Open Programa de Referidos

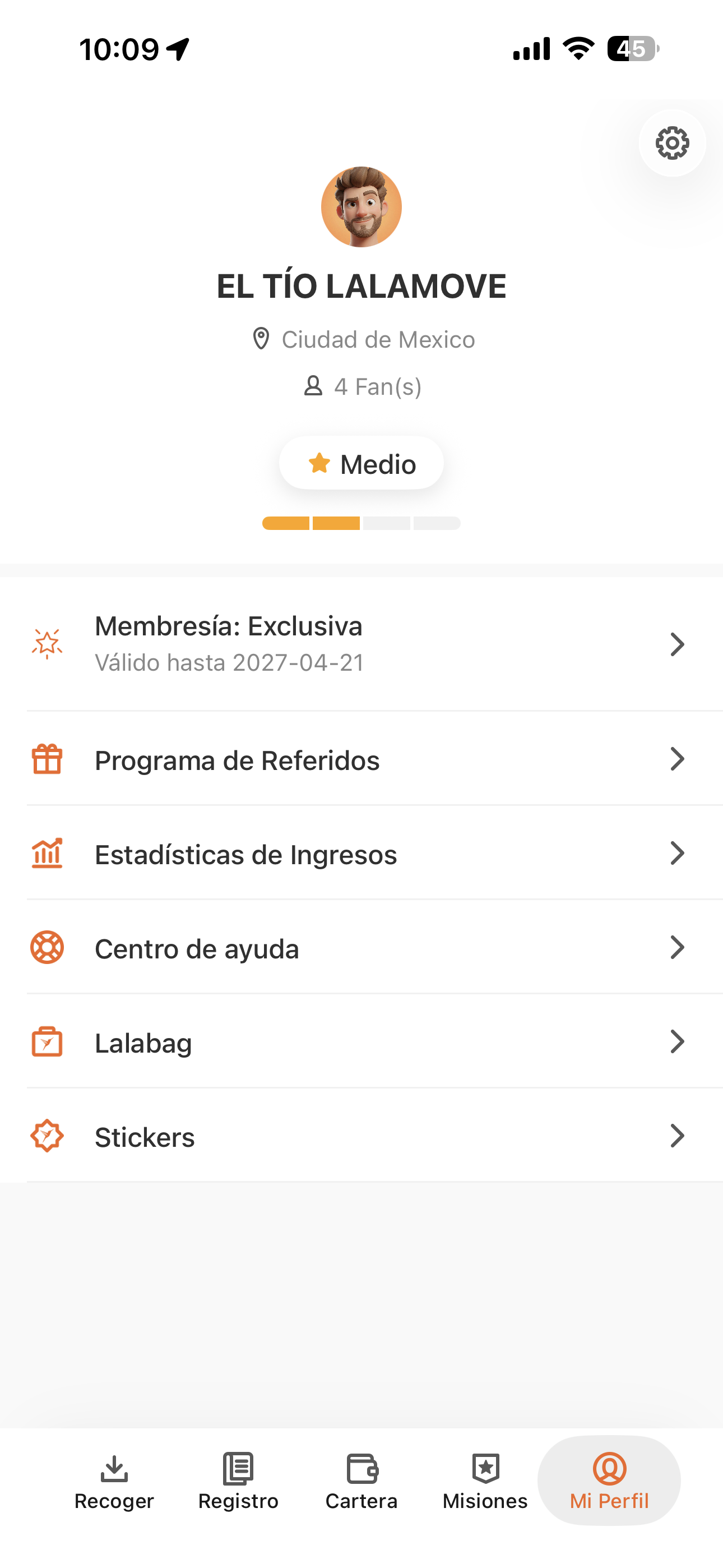coord(361,759)
